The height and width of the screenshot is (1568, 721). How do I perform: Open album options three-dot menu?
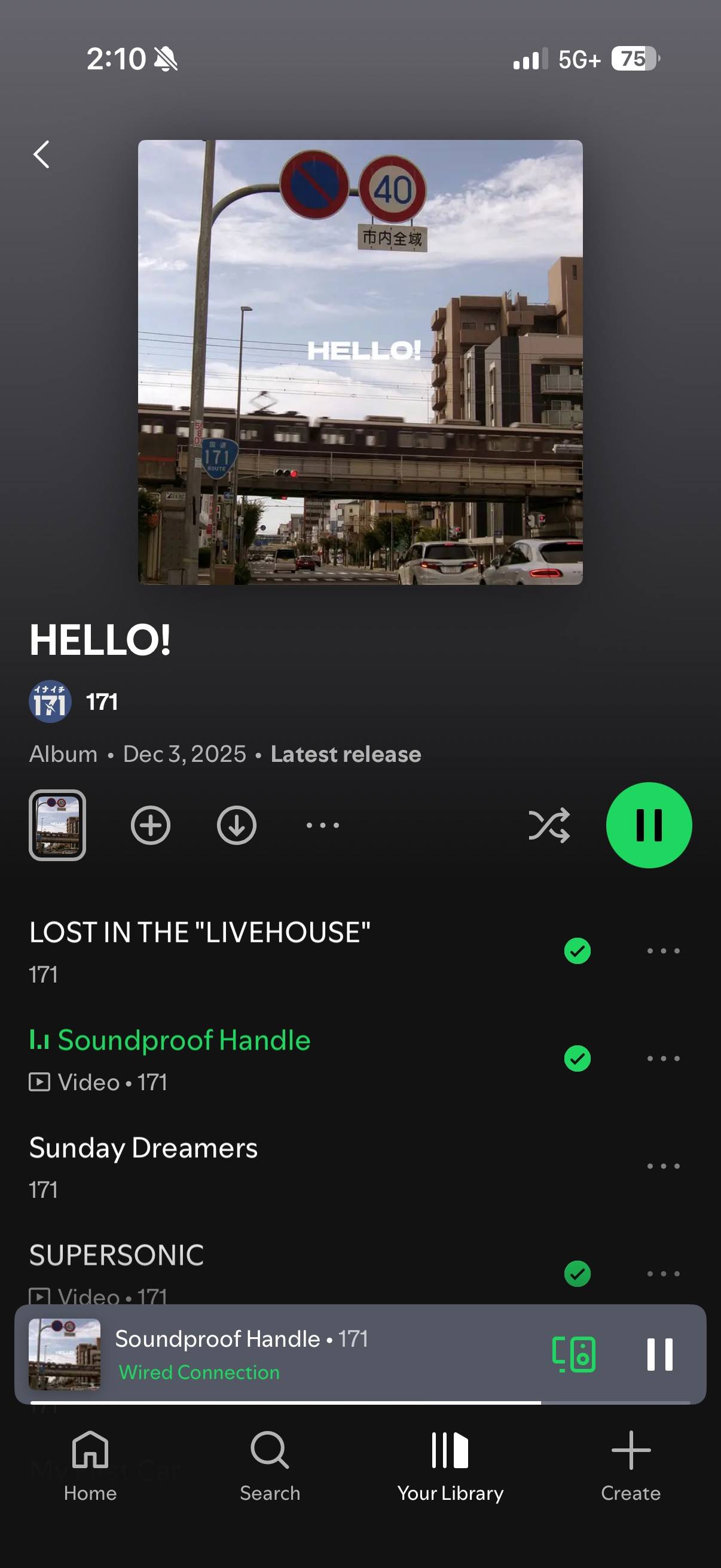click(x=322, y=825)
